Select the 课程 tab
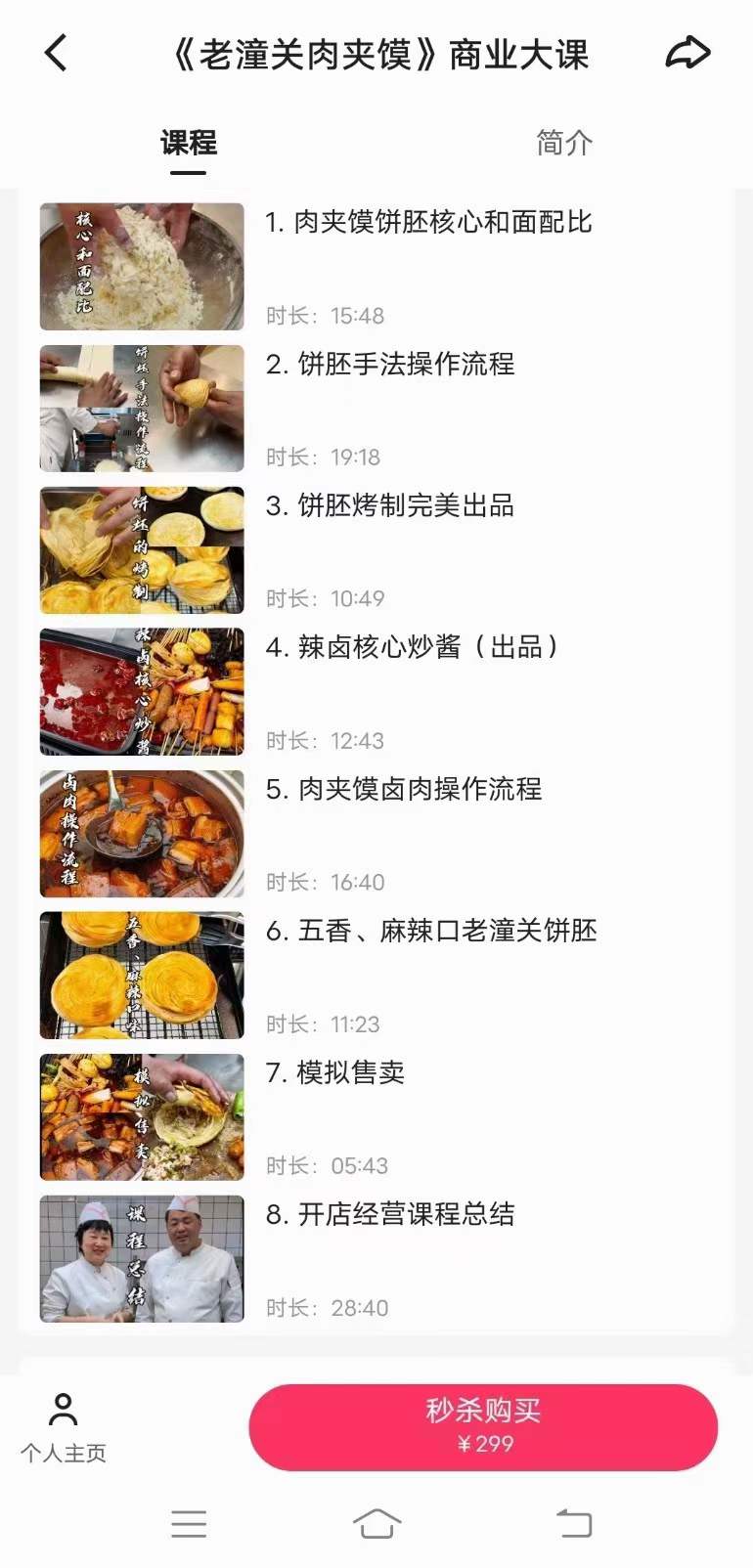This screenshot has width=753, height=1568. coord(188,143)
